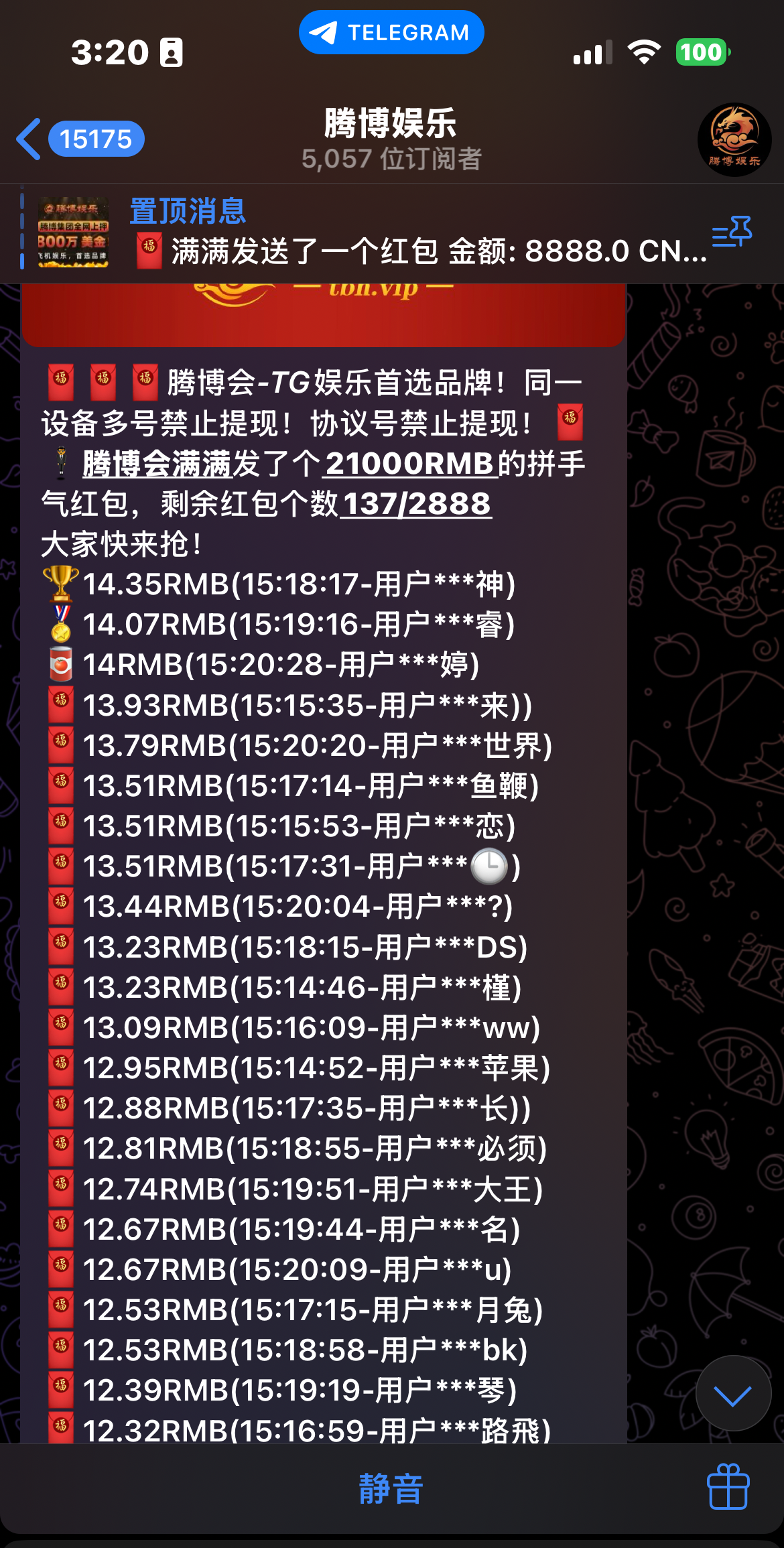Tap the 腾博会满满 user link
Screen dimensions: 784x1548
[x=157, y=464]
